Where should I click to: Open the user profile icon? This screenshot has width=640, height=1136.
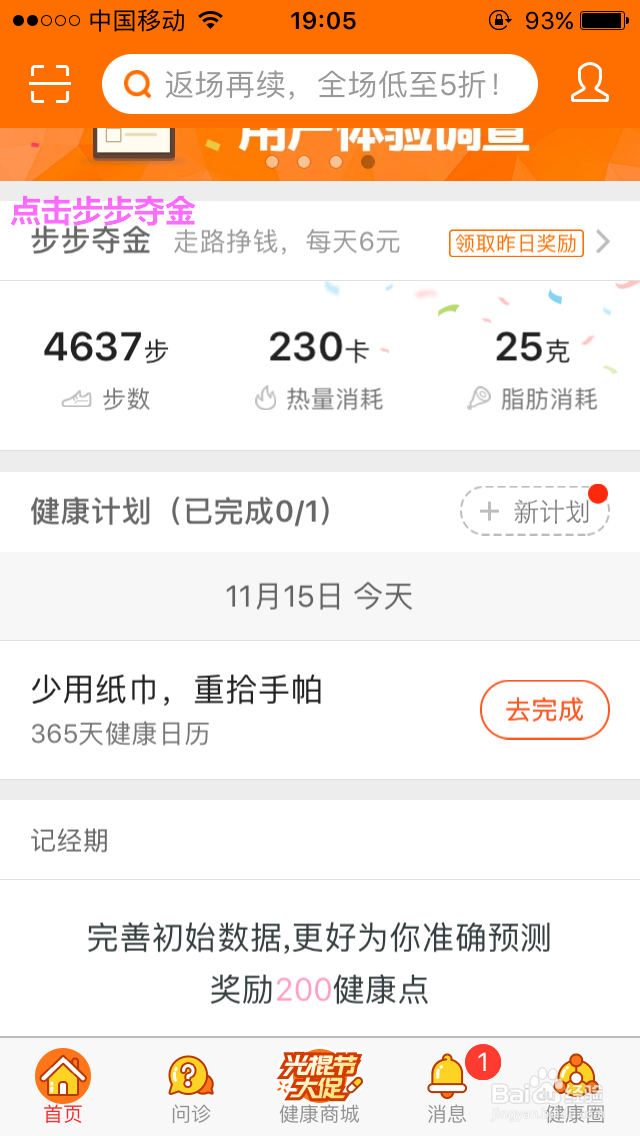[x=590, y=84]
